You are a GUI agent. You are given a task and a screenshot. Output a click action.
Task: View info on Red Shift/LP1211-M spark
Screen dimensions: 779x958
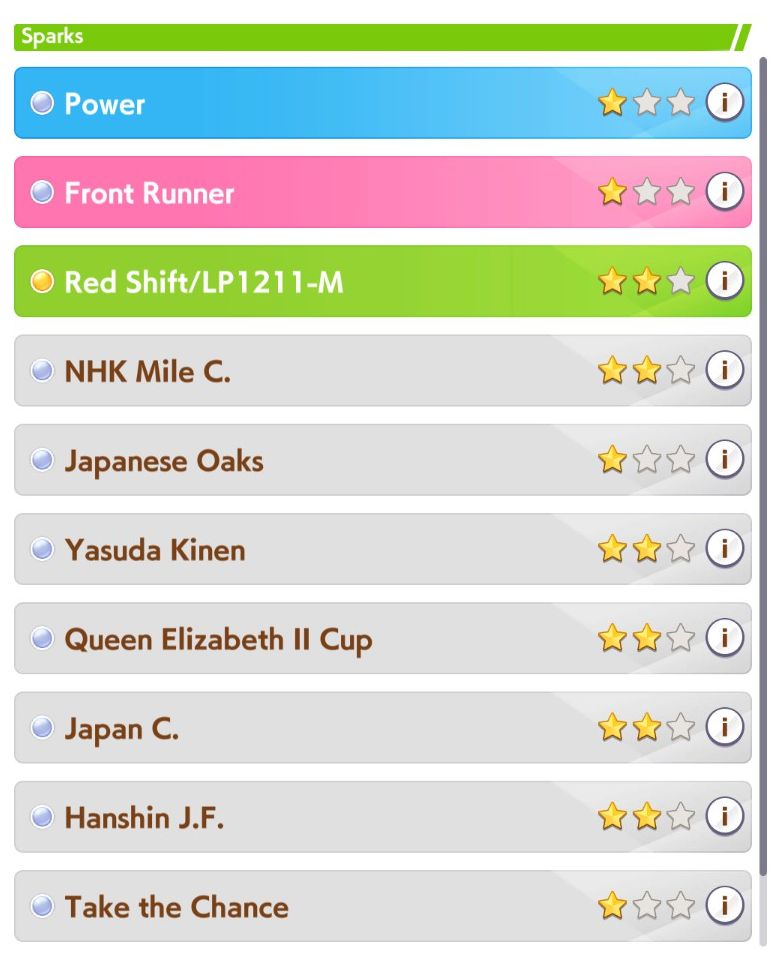[725, 281]
